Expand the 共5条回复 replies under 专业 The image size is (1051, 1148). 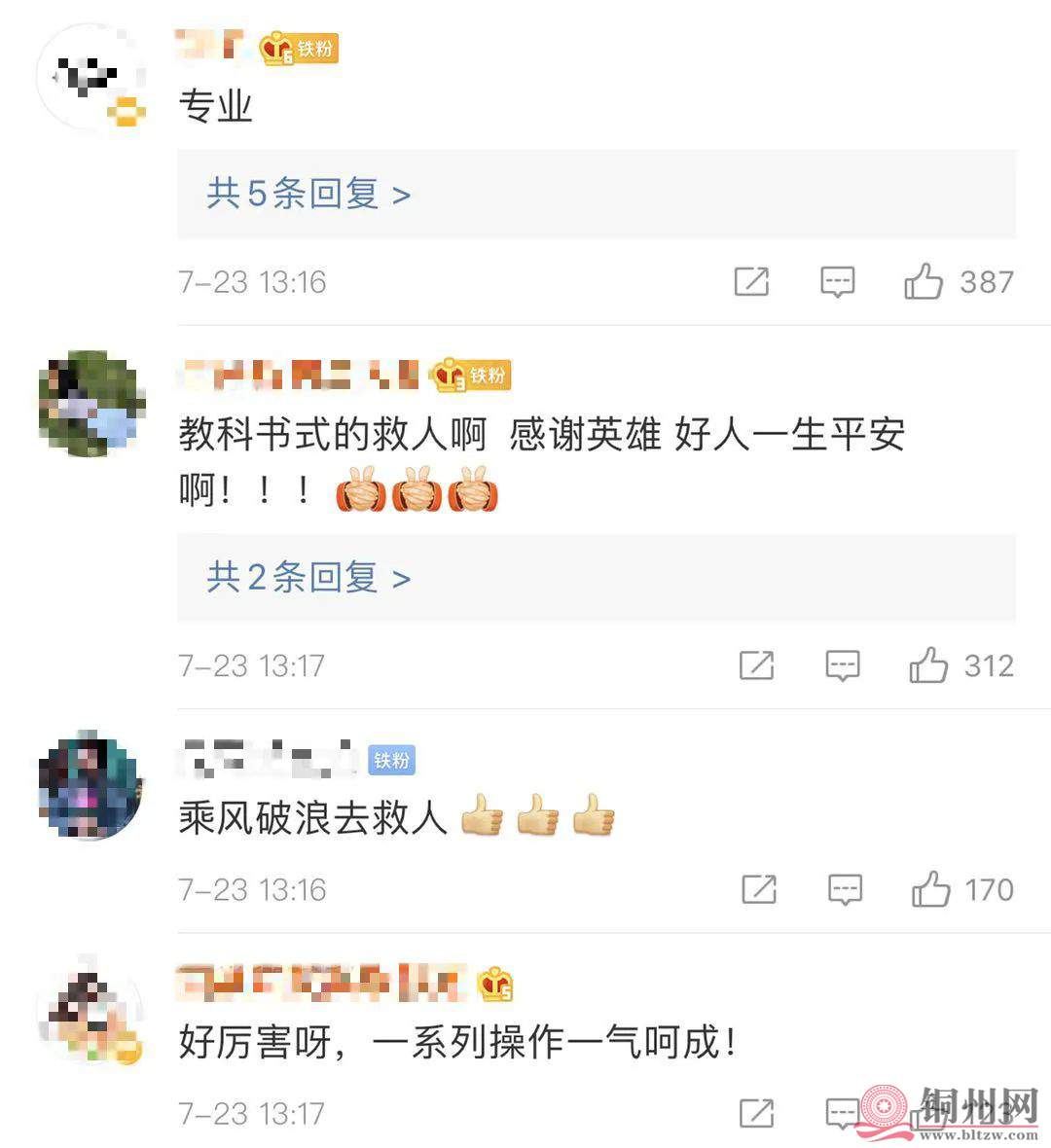308,194
